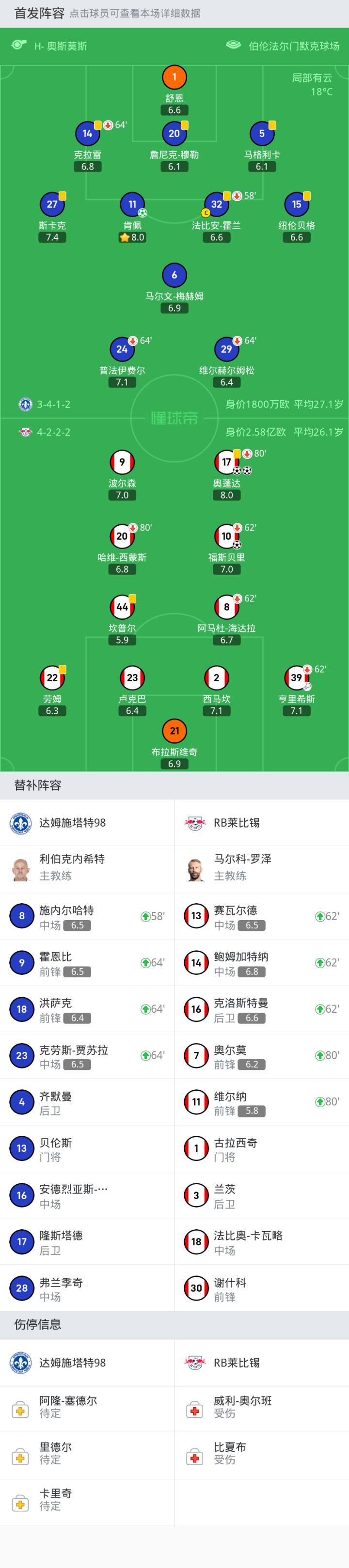Screen dimensions: 349x1568
Task: Open substitute 奥尔莫 row
Action: (x=262, y=1056)
